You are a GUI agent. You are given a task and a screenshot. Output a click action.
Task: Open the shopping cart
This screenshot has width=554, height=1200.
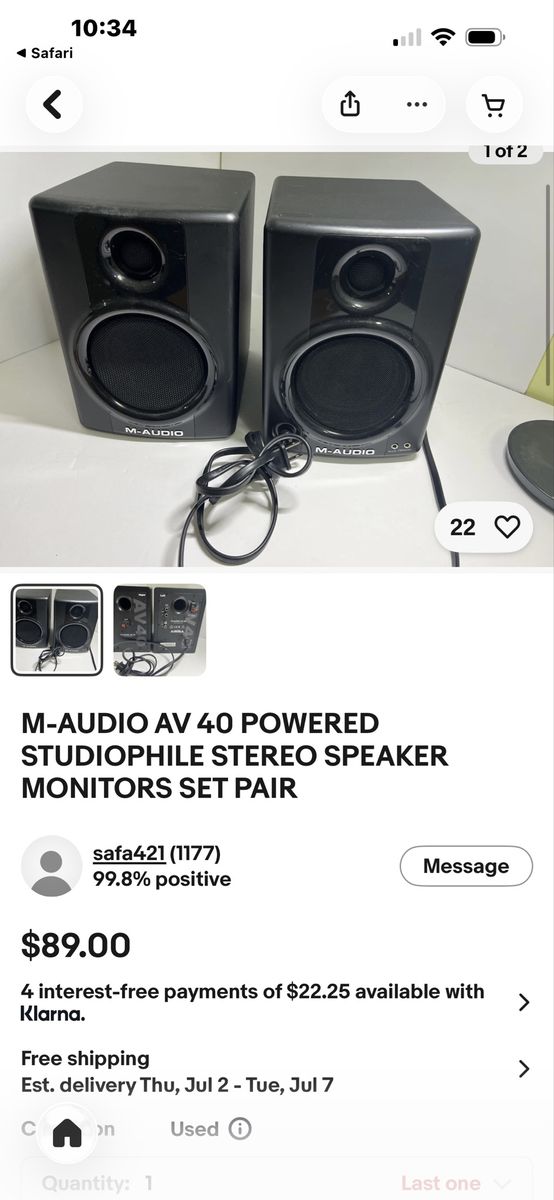[494, 104]
